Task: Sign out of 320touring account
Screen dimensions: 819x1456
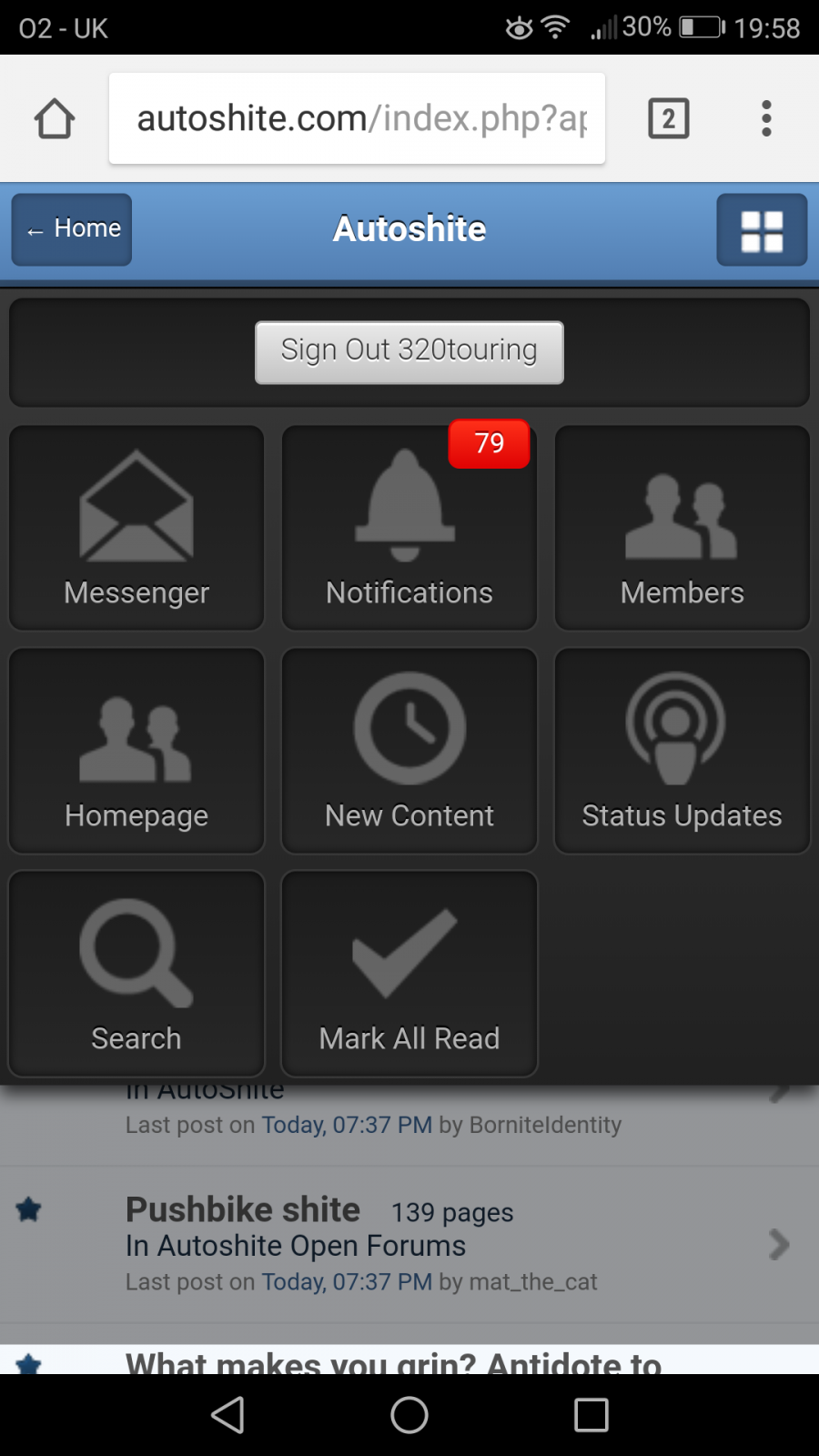Action: point(409,352)
